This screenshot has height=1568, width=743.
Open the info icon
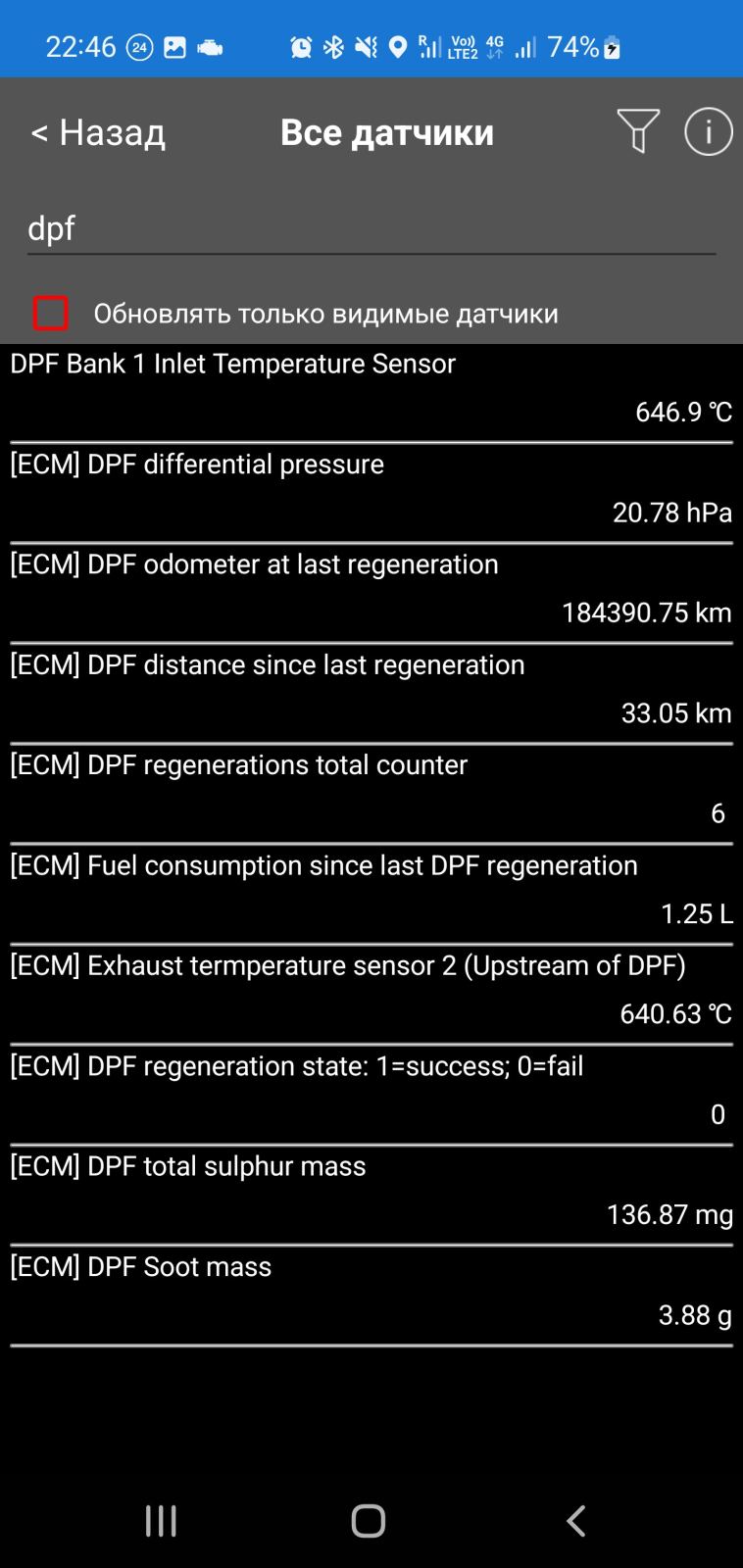708,131
